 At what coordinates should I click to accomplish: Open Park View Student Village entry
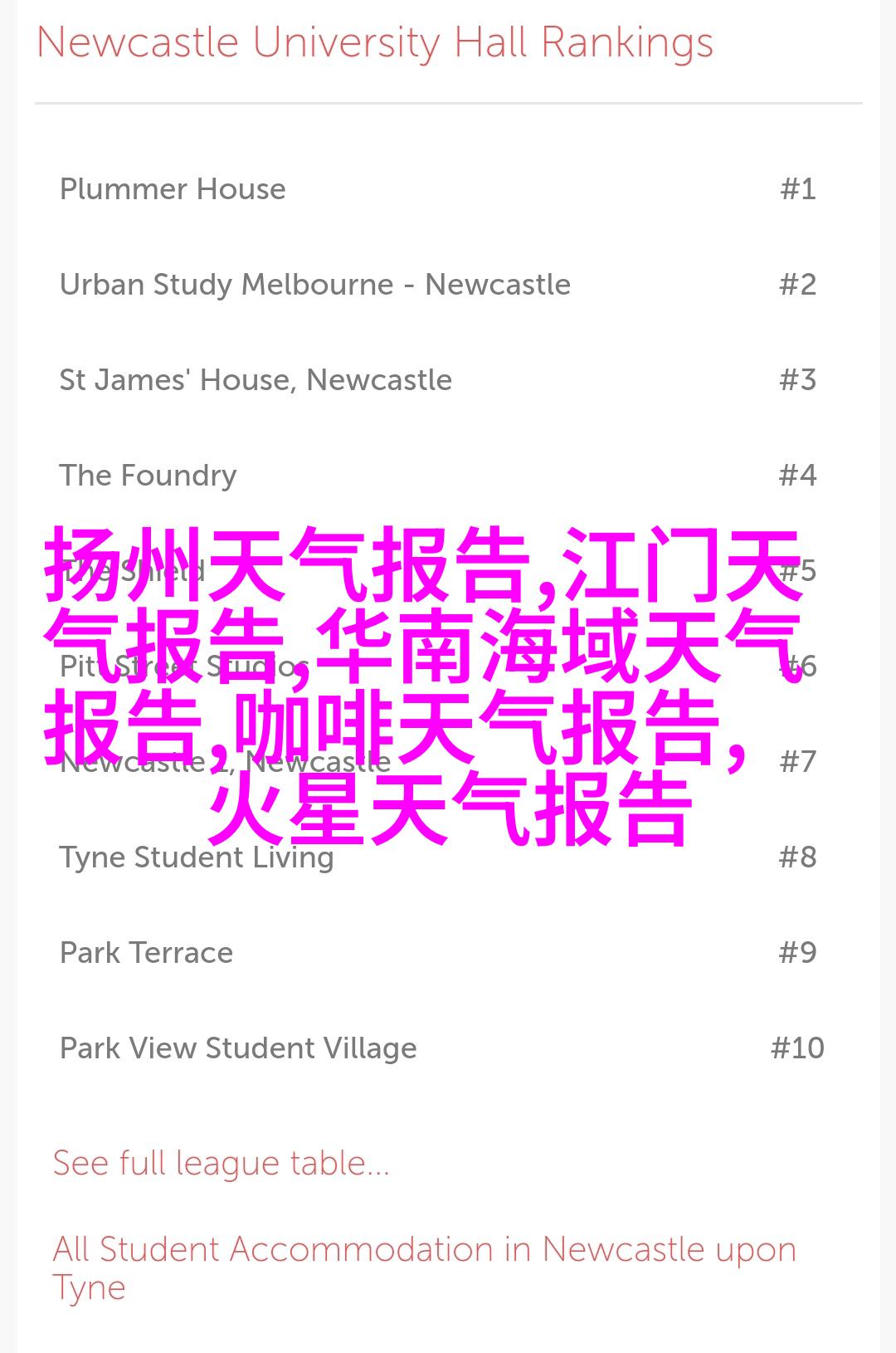tap(238, 1048)
